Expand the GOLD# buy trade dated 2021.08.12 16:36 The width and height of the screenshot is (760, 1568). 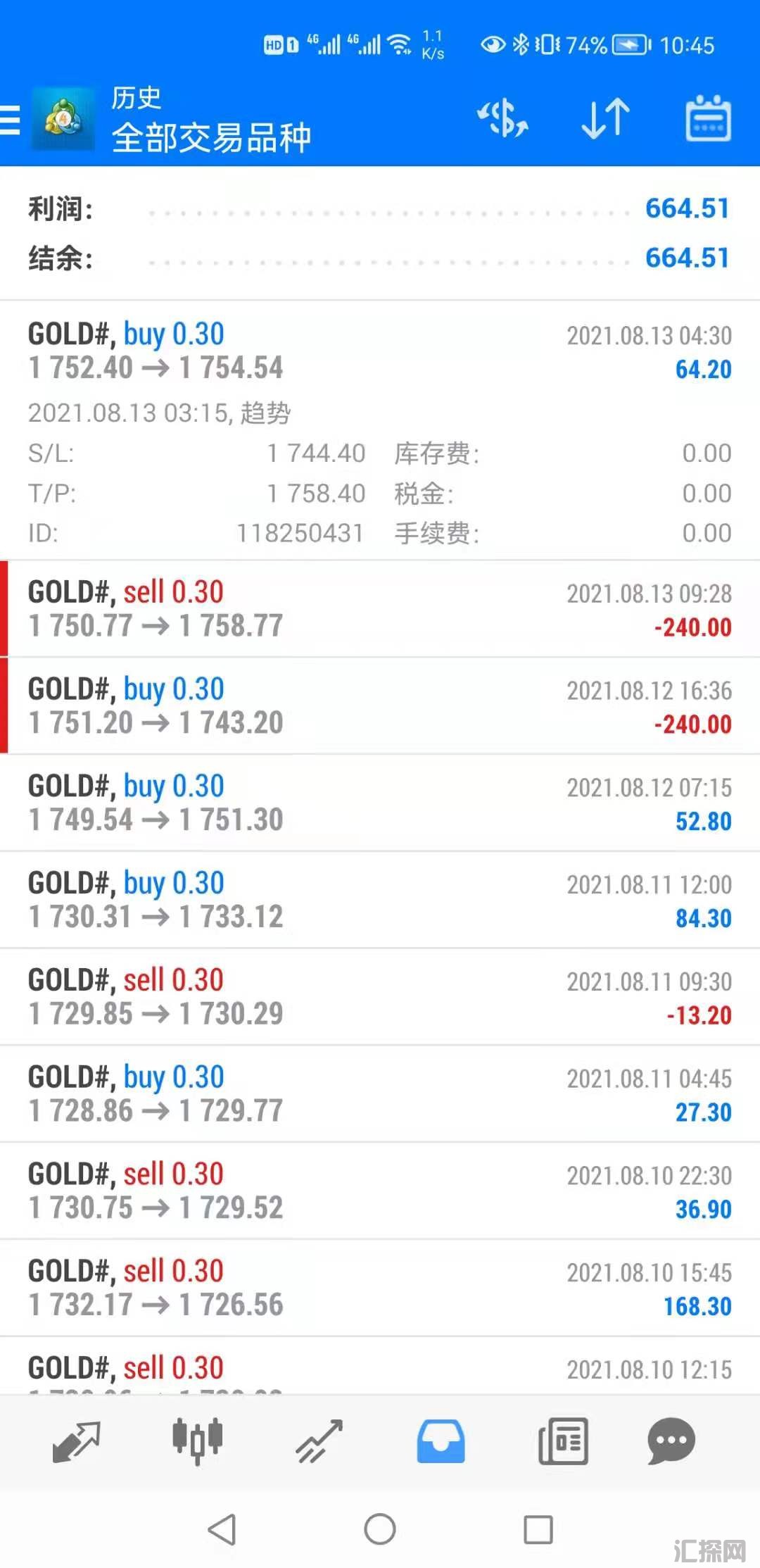click(380, 706)
